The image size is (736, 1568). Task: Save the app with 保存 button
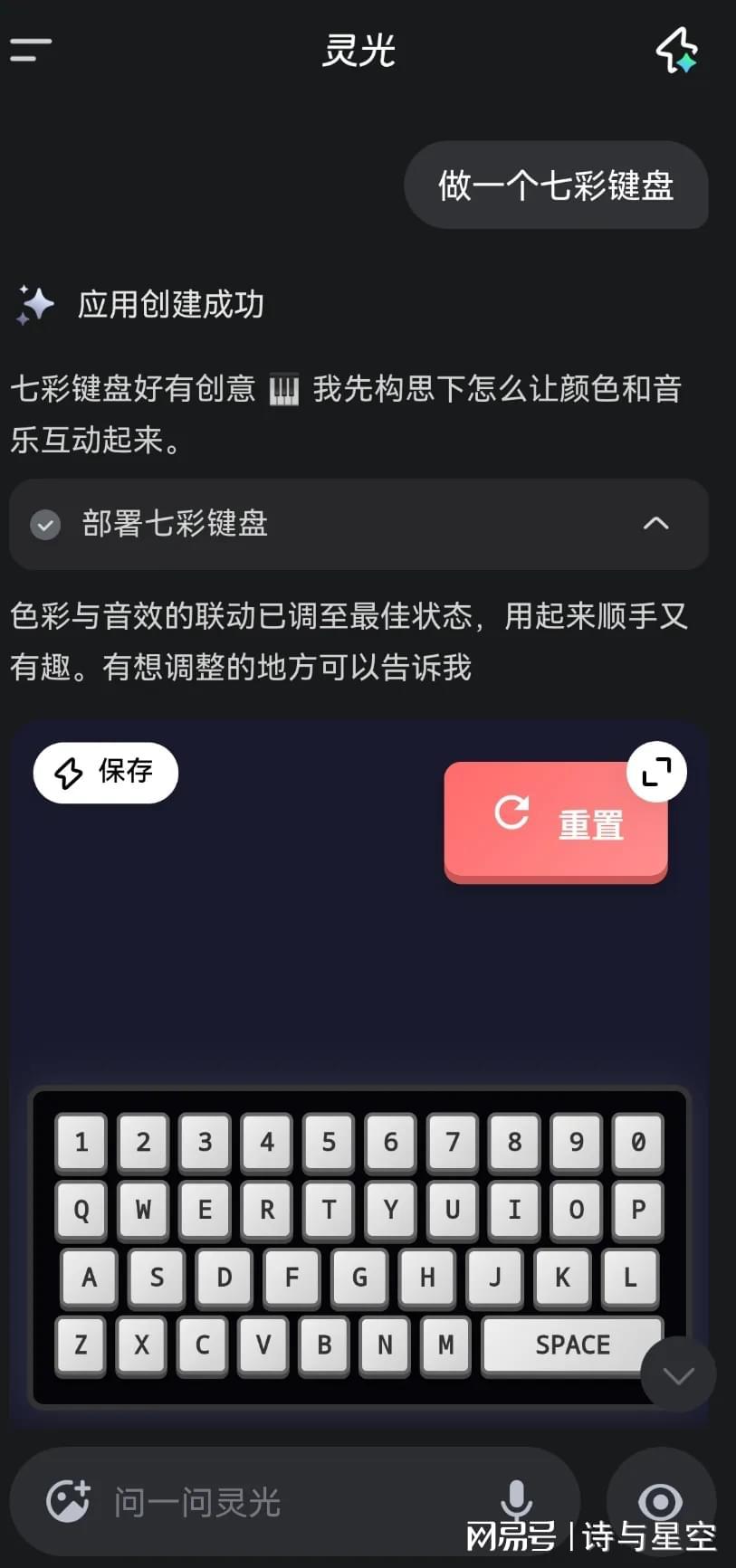coord(106,772)
